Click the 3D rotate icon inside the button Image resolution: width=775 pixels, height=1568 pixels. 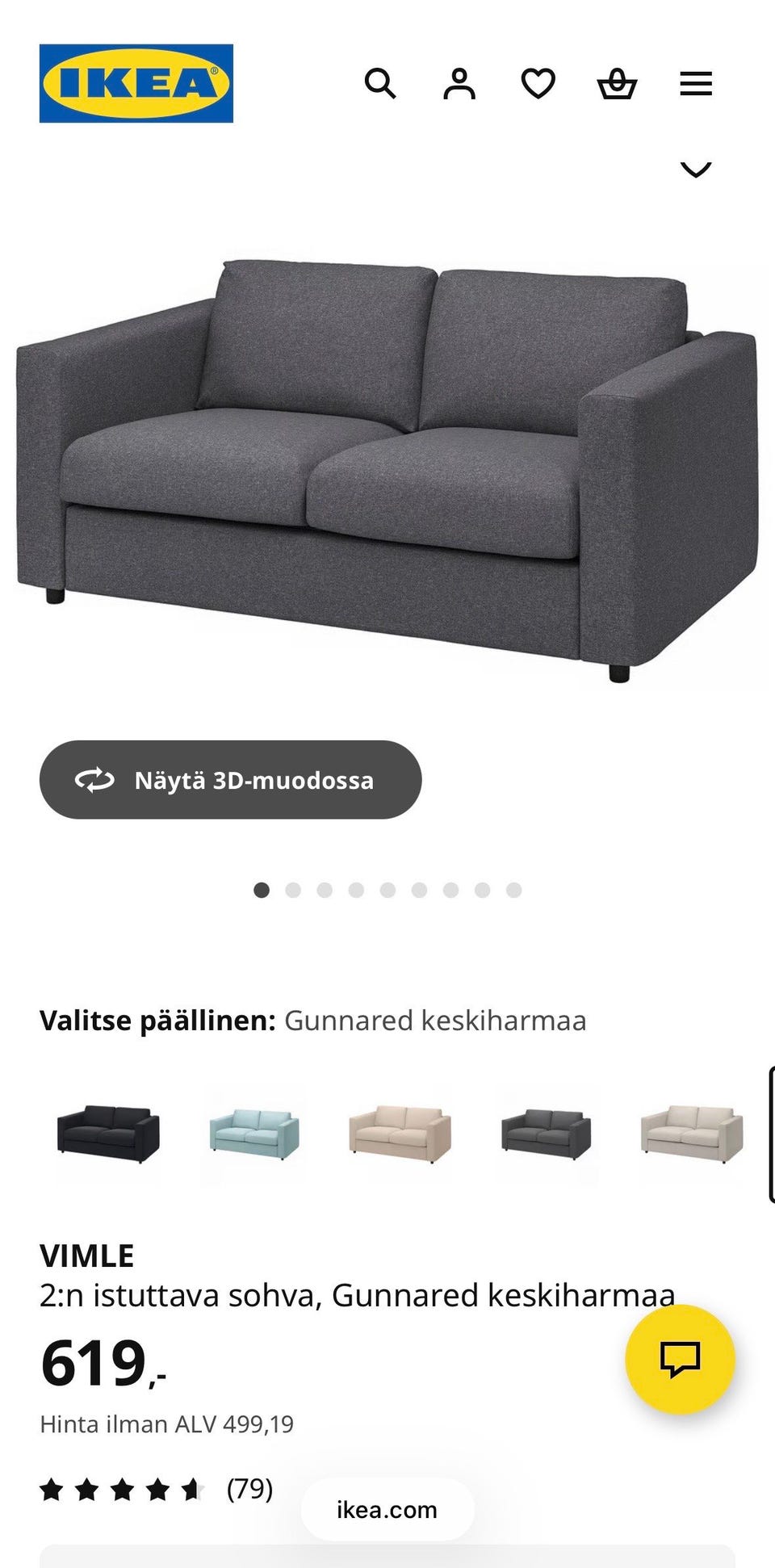point(94,780)
